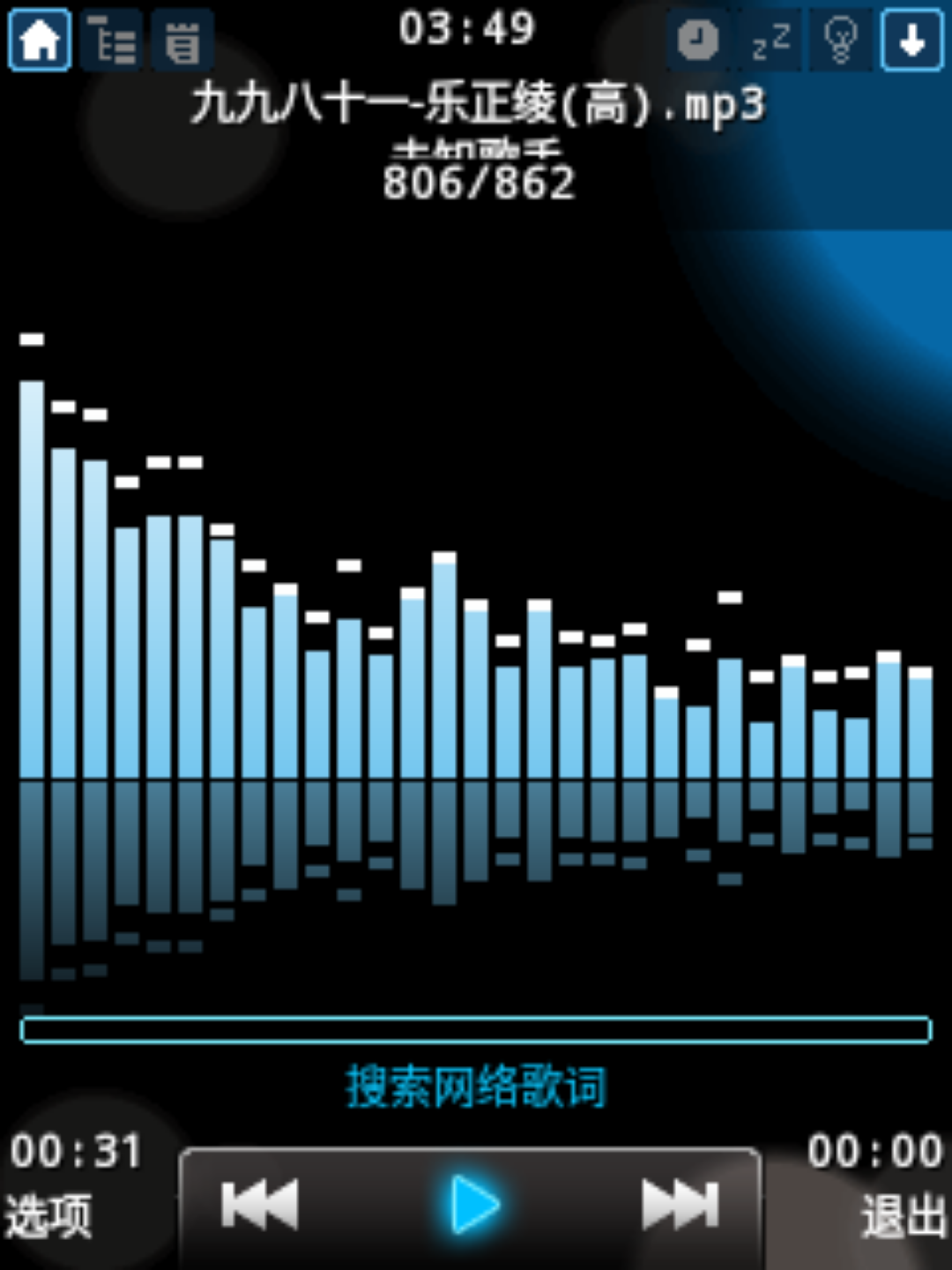Exit the player with 退出

pyautogui.click(x=904, y=1217)
